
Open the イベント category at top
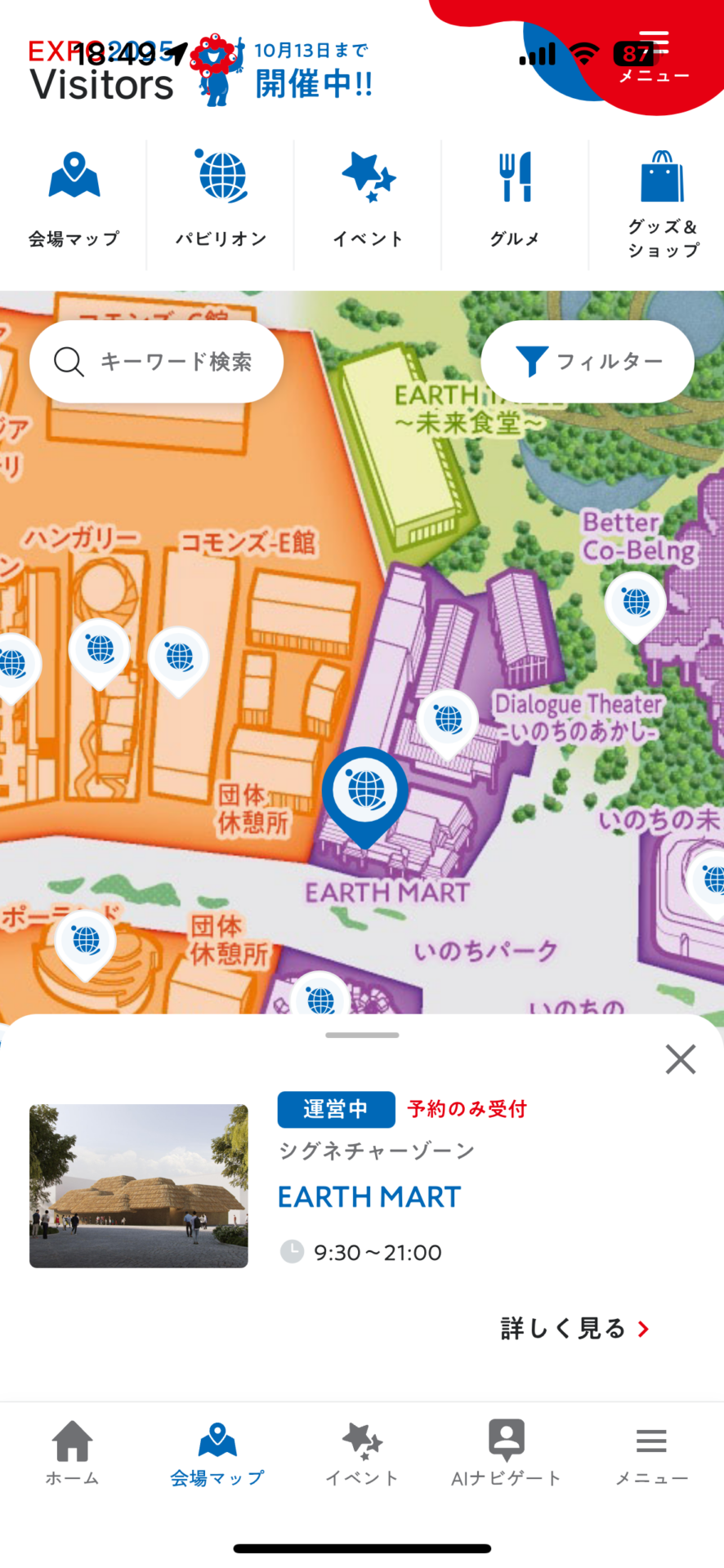tap(368, 200)
